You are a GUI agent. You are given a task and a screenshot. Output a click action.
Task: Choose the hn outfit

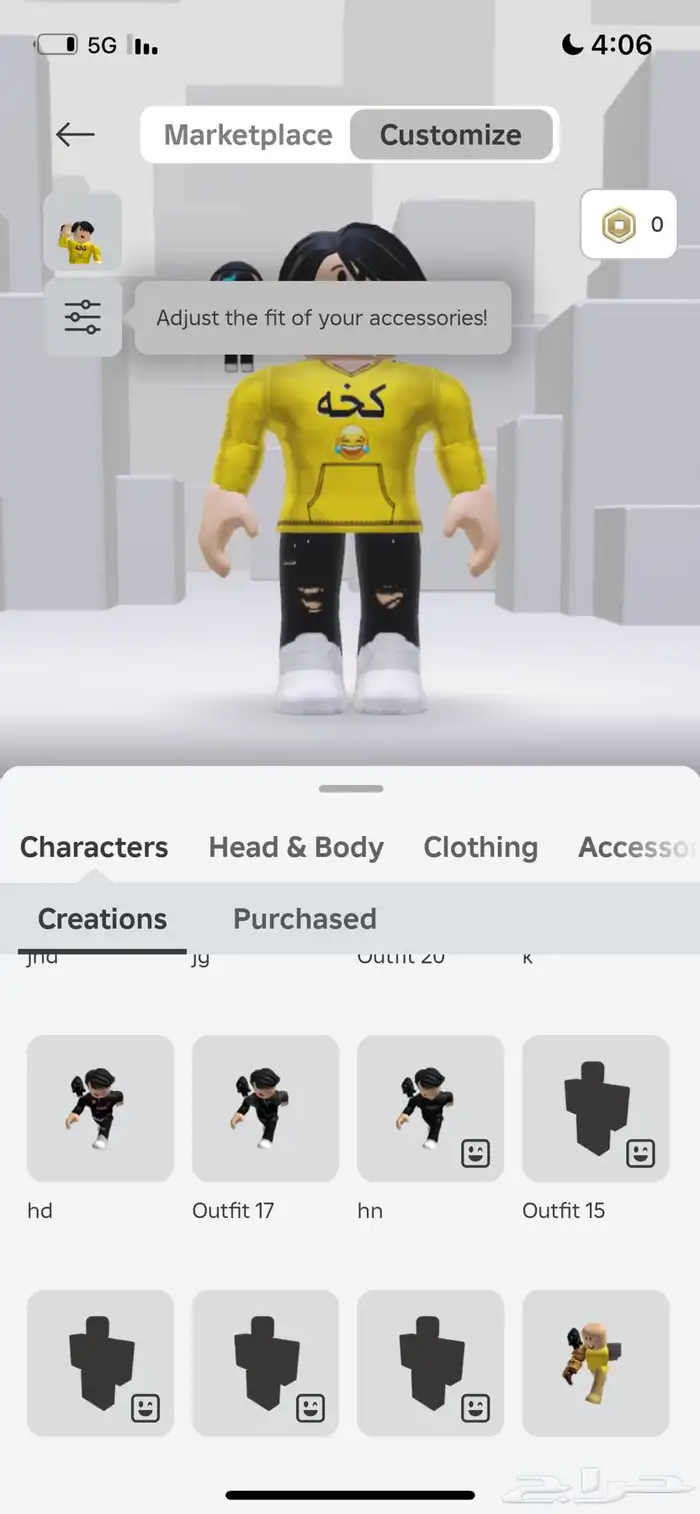[430, 1108]
